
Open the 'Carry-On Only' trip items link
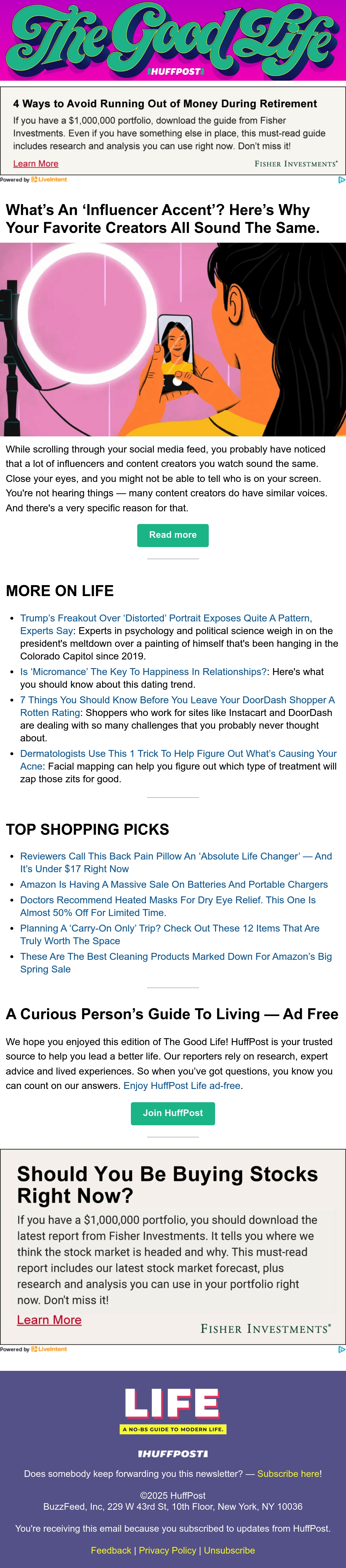pyautogui.click(x=170, y=934)
